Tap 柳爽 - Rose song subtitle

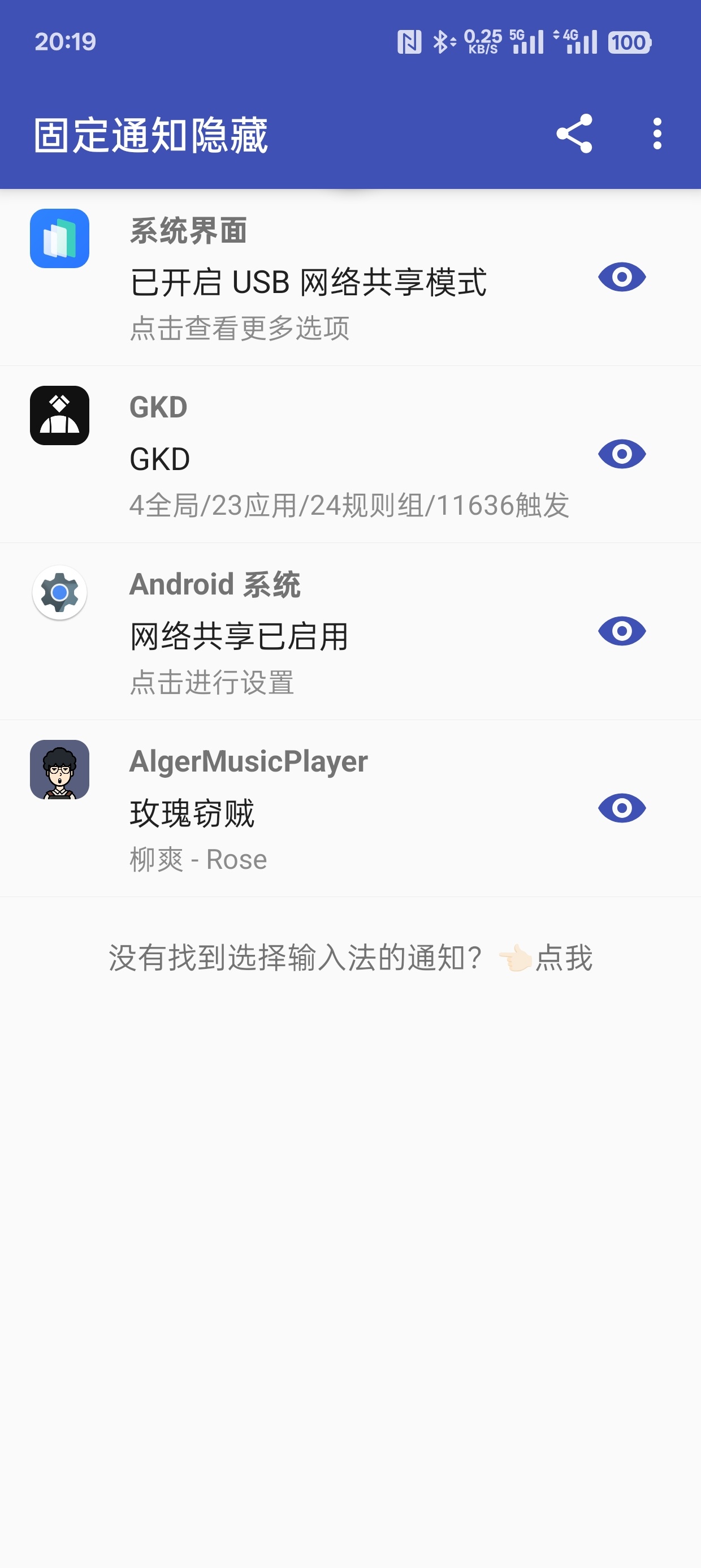point(197,859)
